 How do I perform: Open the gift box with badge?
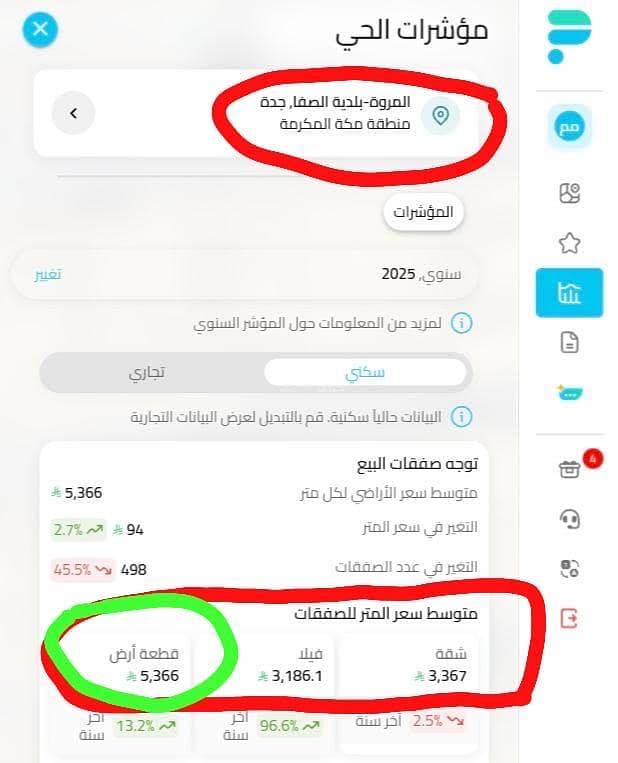569,469
